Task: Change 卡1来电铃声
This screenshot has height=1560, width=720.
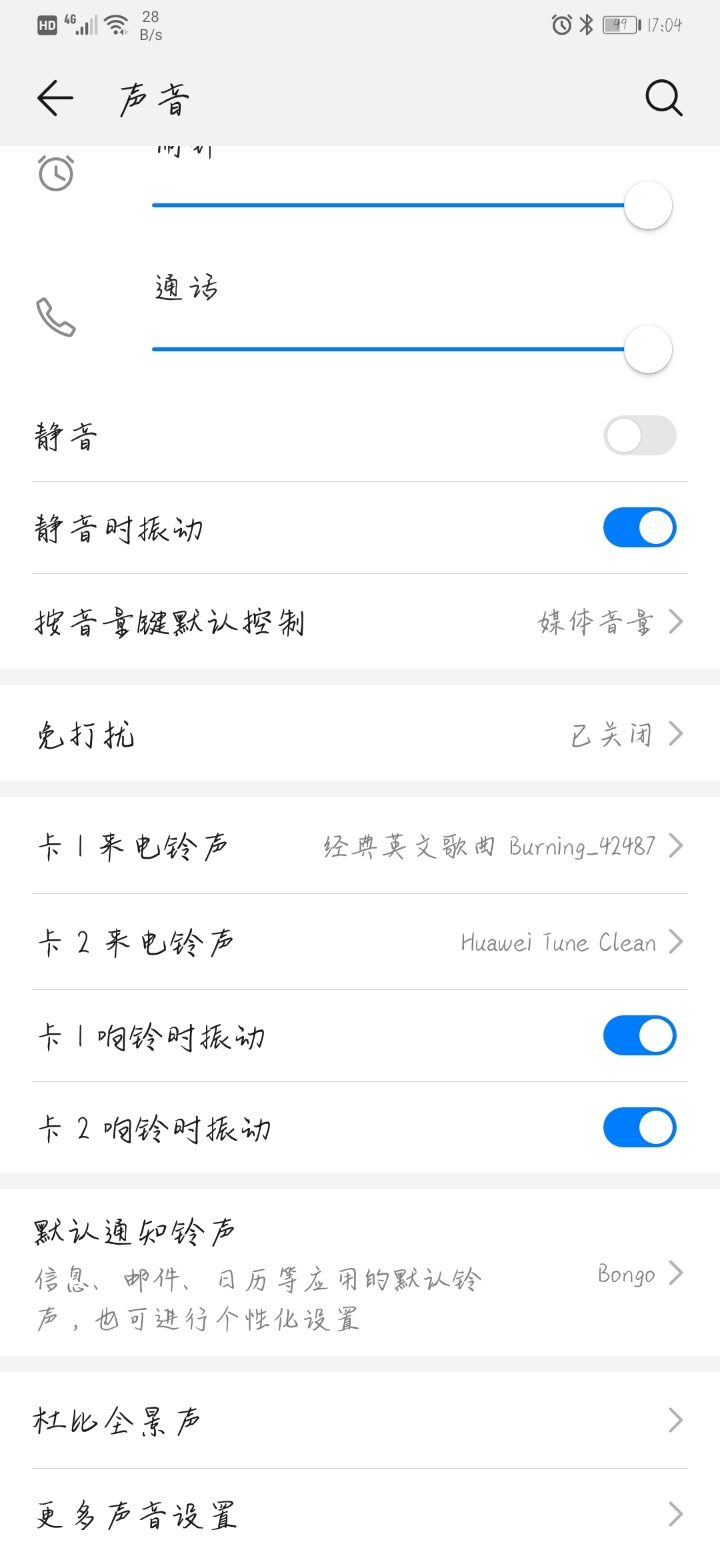Action: (360, 846)
